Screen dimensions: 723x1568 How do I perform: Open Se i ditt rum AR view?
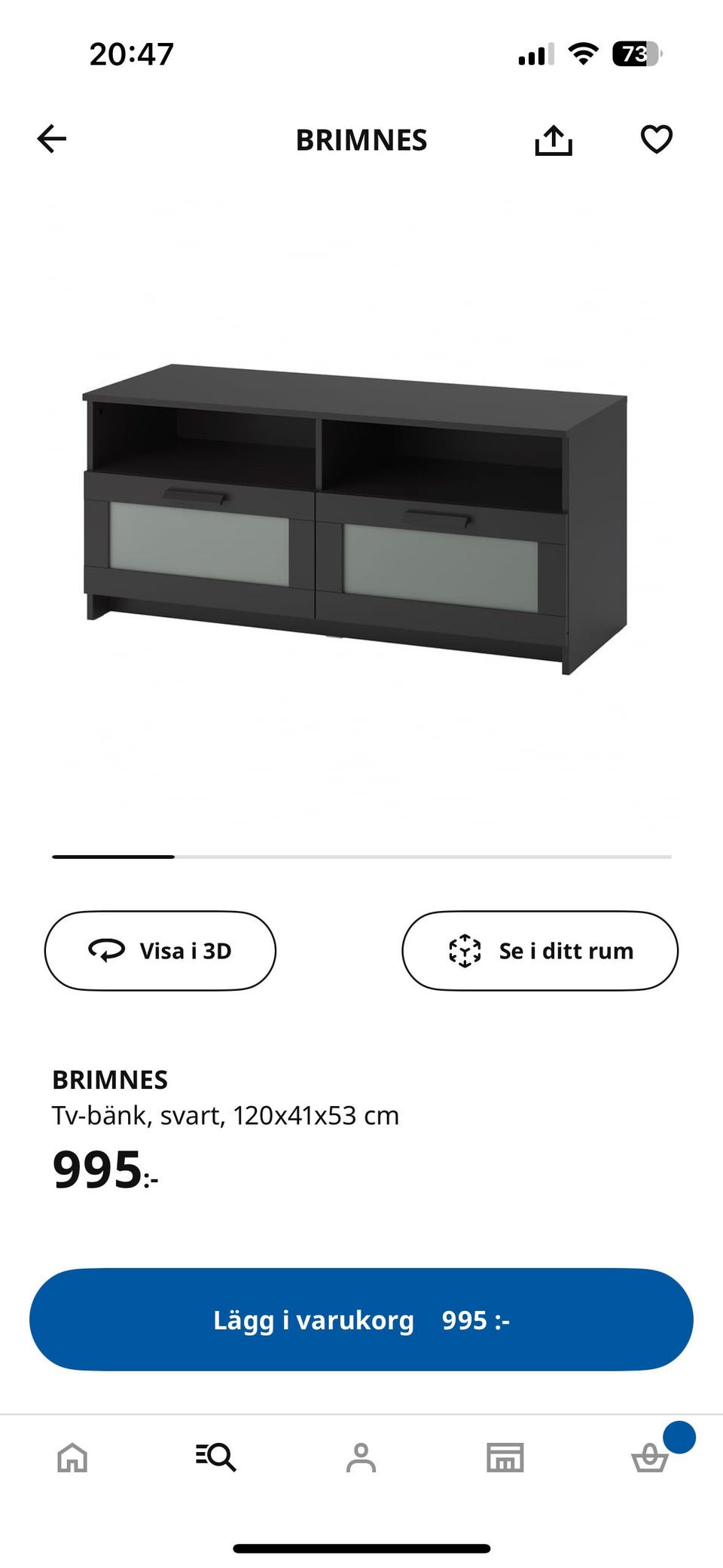tap(540, 951)
